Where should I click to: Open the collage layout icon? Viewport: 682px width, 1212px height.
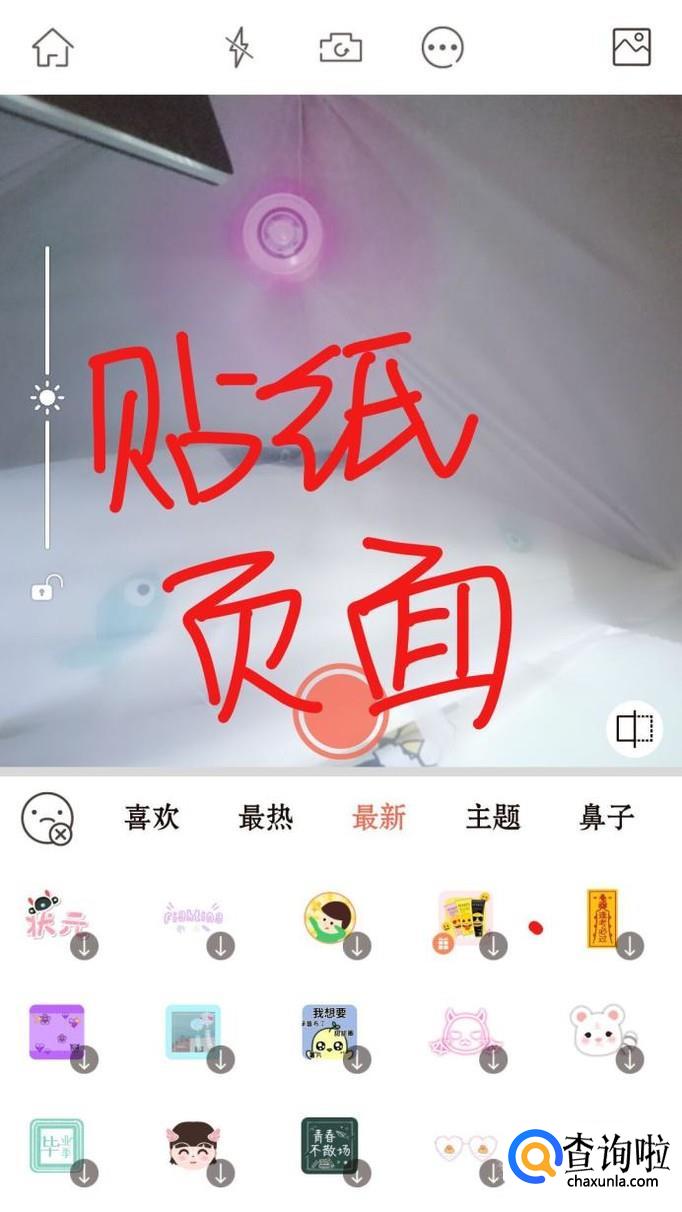[x=635, y=728]
